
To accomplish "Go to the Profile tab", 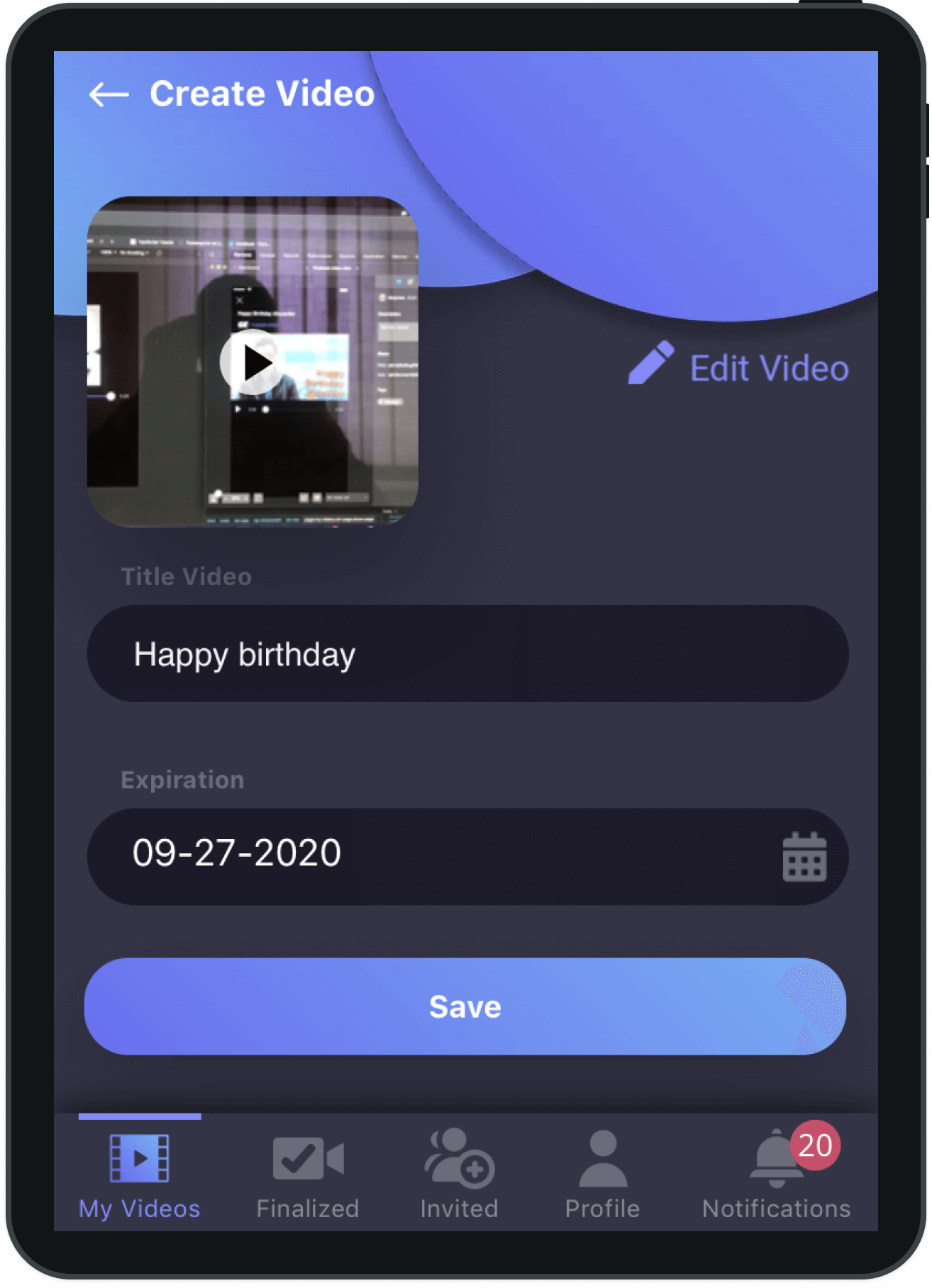I will pos(602,1175).
